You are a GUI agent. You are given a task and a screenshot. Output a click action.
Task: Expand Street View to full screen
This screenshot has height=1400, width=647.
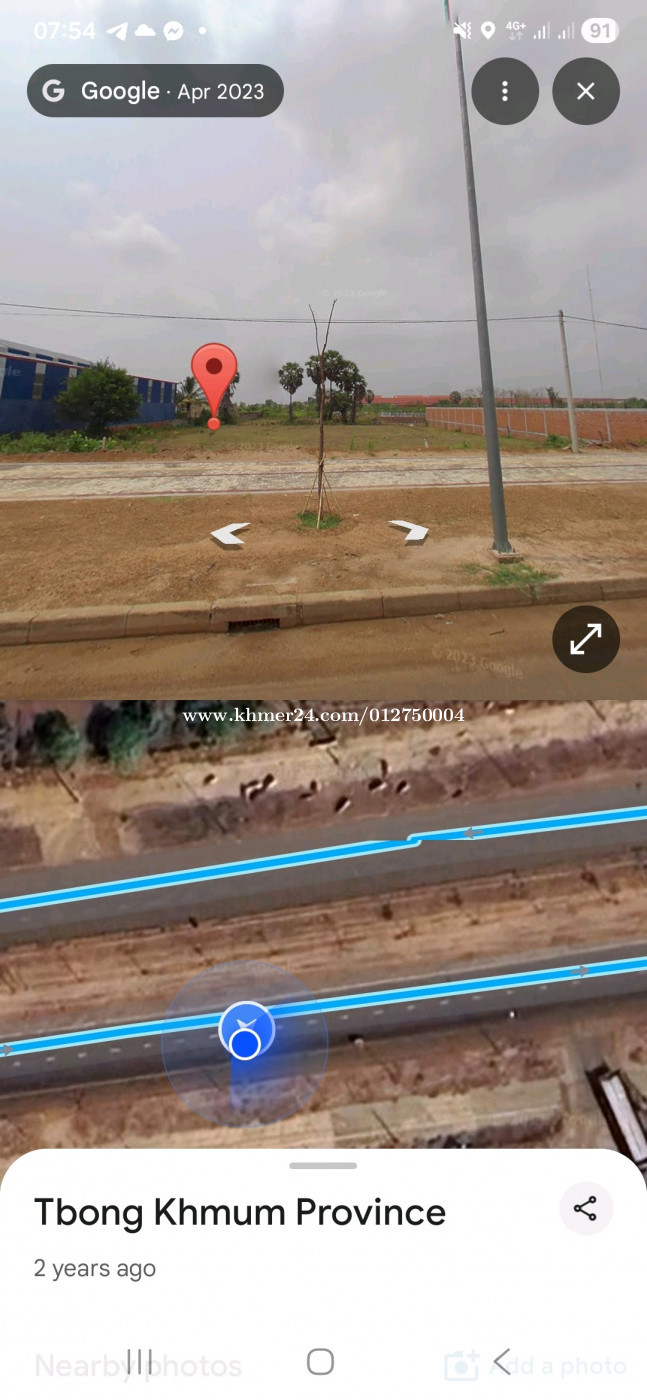click(x=586, y=639)
